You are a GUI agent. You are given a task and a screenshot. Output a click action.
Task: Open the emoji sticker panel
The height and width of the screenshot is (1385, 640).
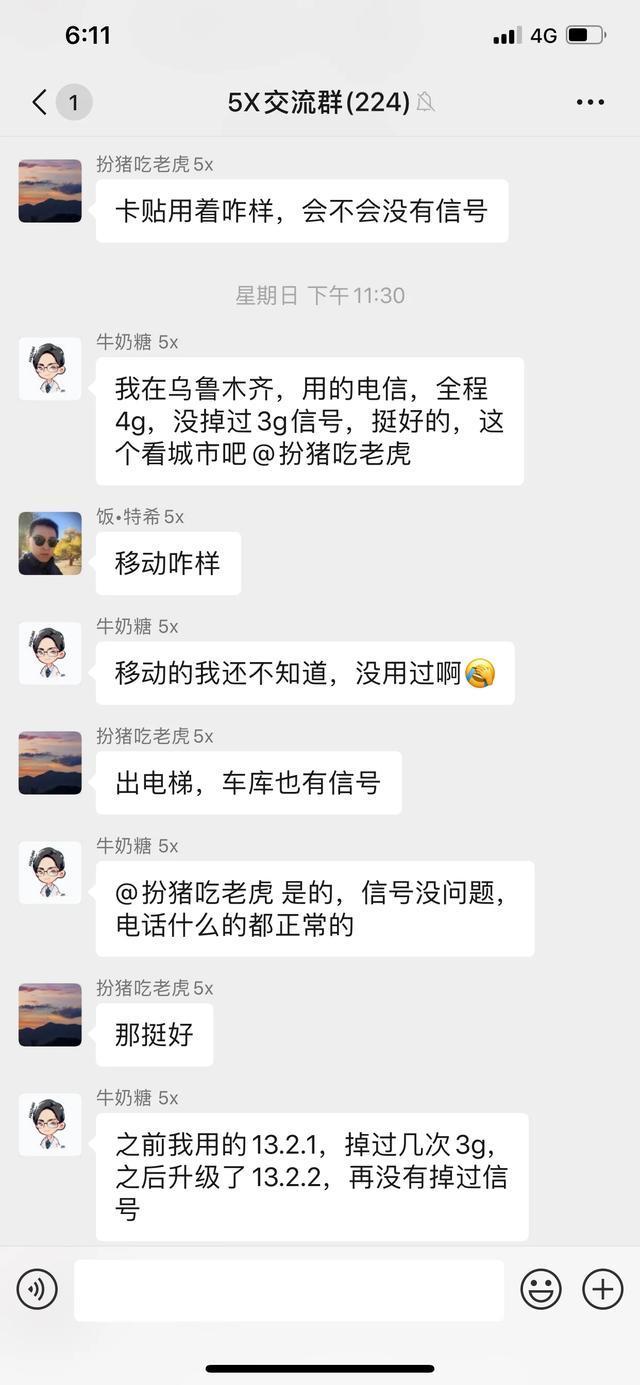tap(541, 1289)
